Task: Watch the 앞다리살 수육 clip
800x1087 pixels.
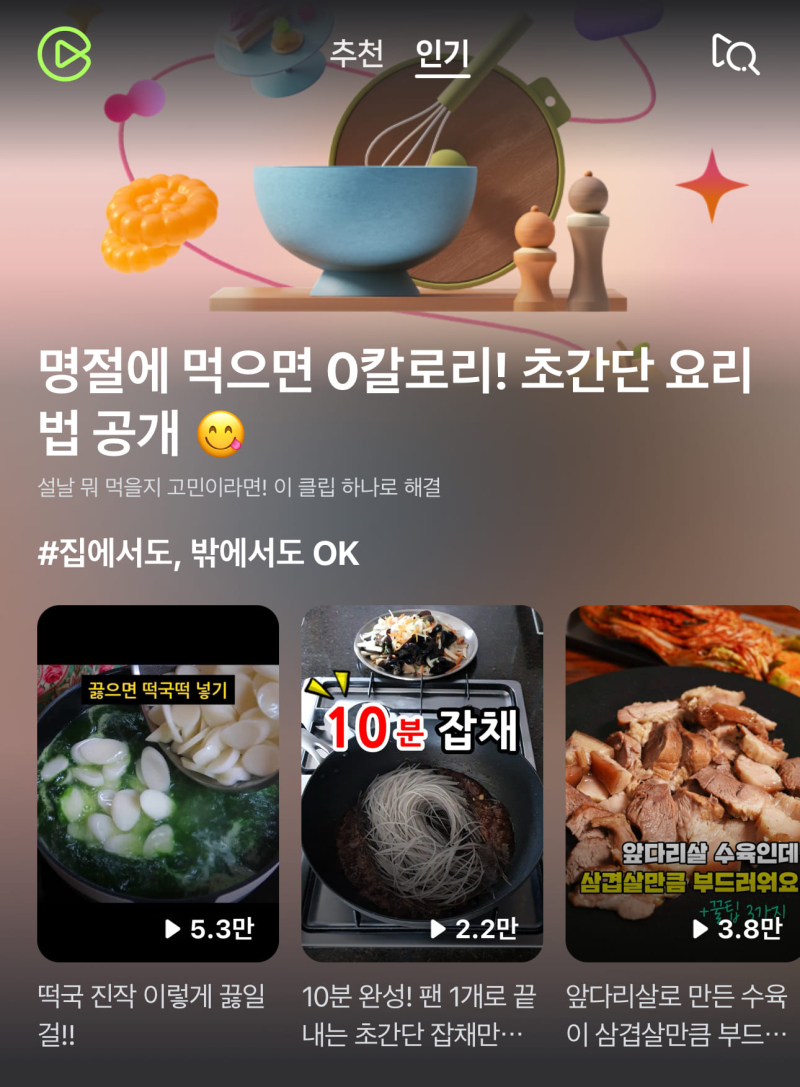Action: 683,783
